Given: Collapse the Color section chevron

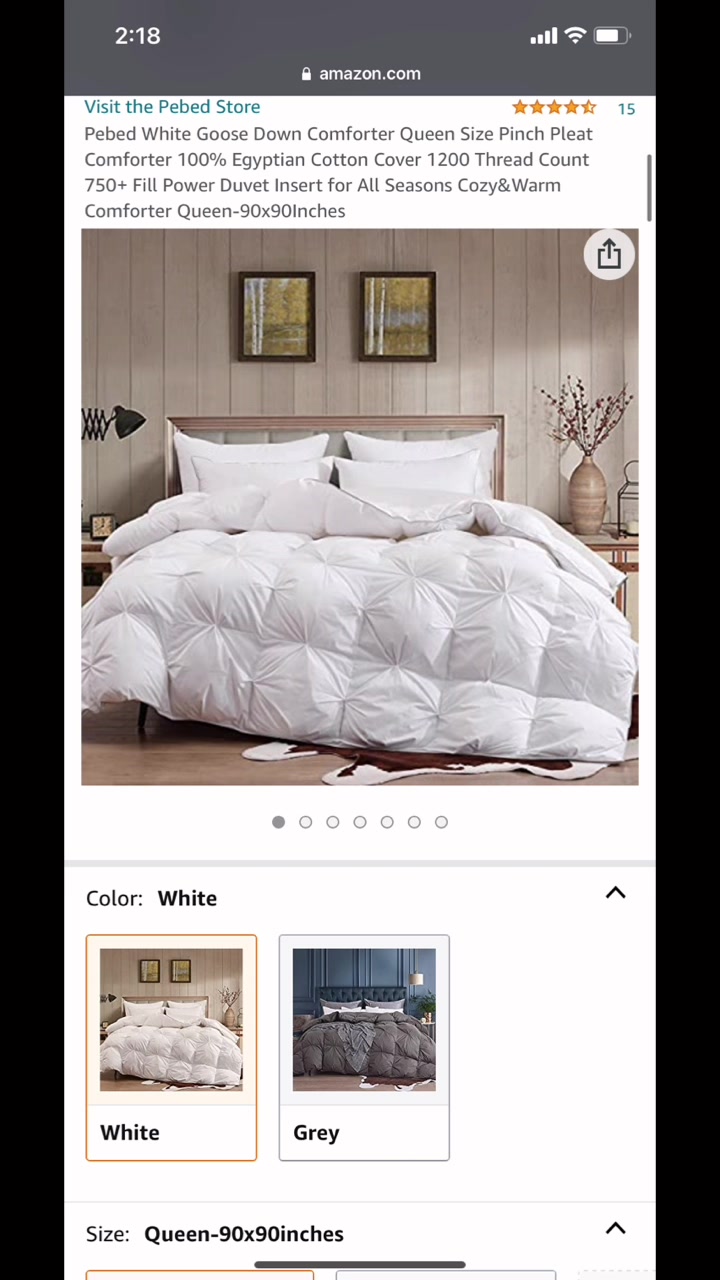Looking at the screenshot, I should [x=615, y=893].
